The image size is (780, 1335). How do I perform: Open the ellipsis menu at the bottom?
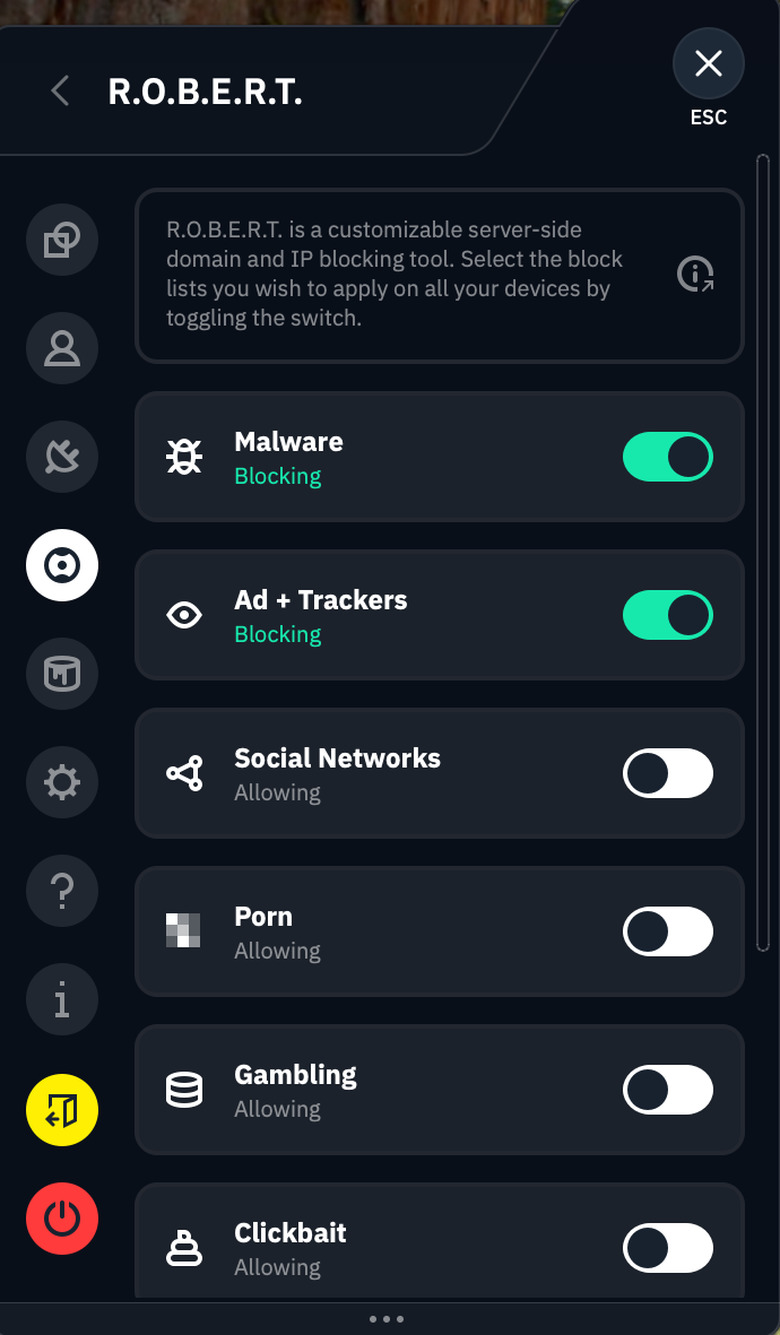tap(387, 1319)
